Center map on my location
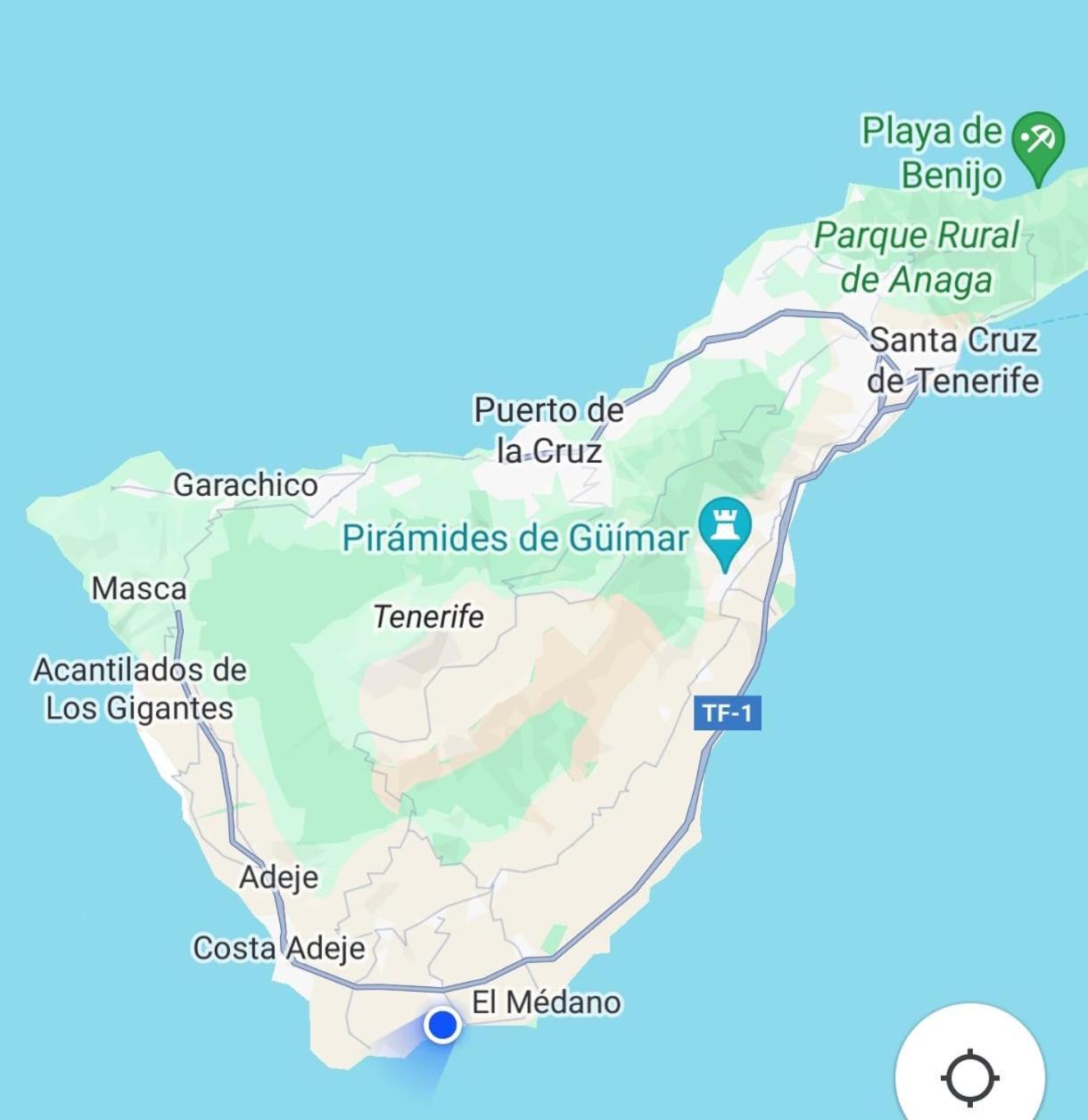 point(969,1076)
